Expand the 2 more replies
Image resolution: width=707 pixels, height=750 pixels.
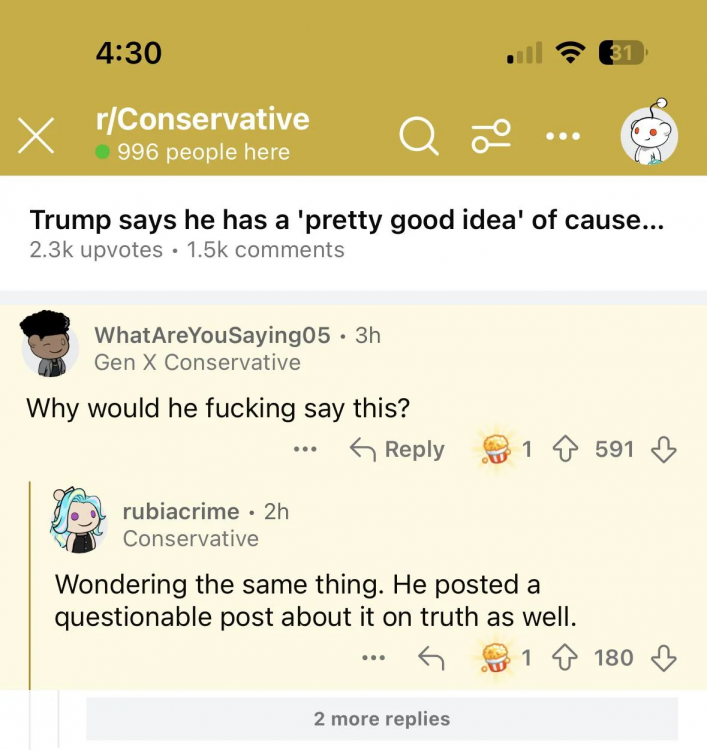click(381, 719)
